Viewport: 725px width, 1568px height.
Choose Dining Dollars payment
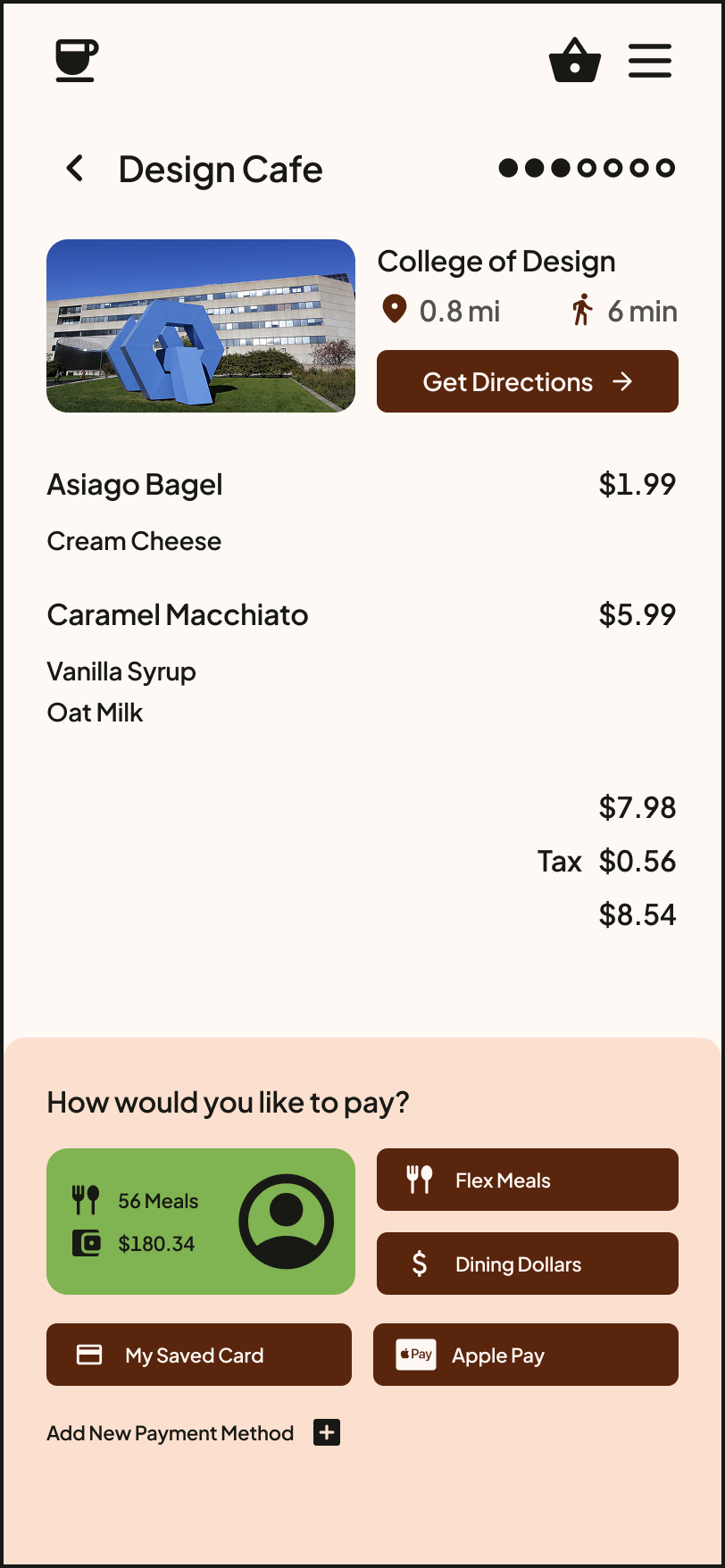[x=527, y=1264]
